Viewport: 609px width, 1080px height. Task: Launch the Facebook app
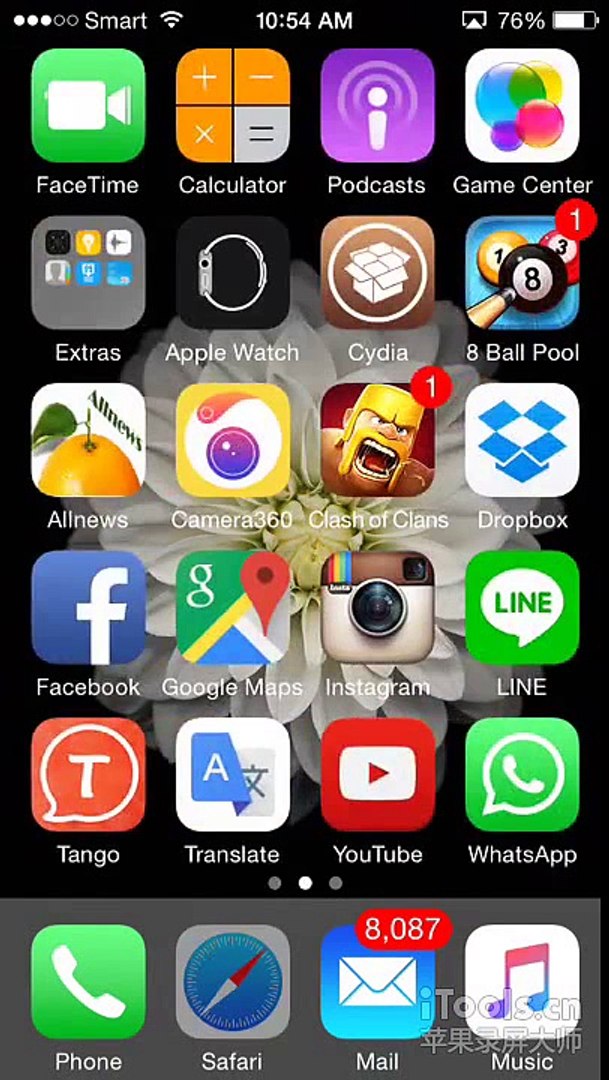(88, 608)
